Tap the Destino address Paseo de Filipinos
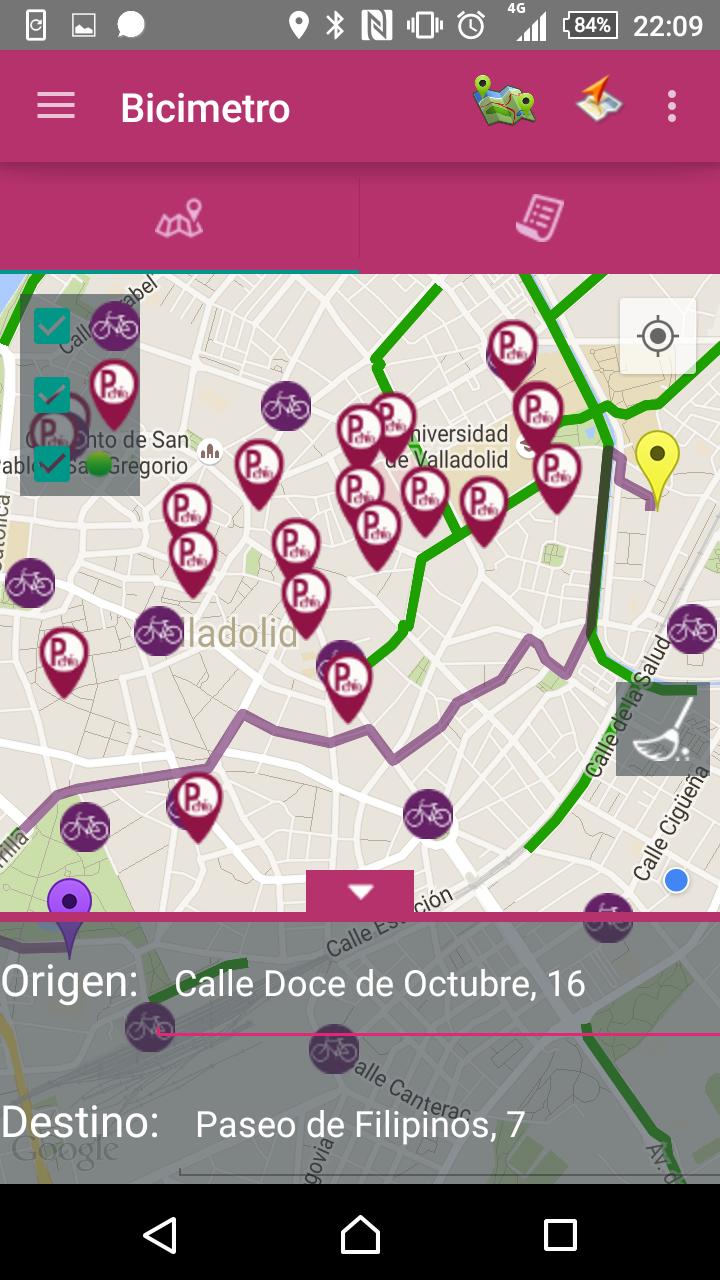This screenshot has width=720, height=1280. [x=360, y=1124]
